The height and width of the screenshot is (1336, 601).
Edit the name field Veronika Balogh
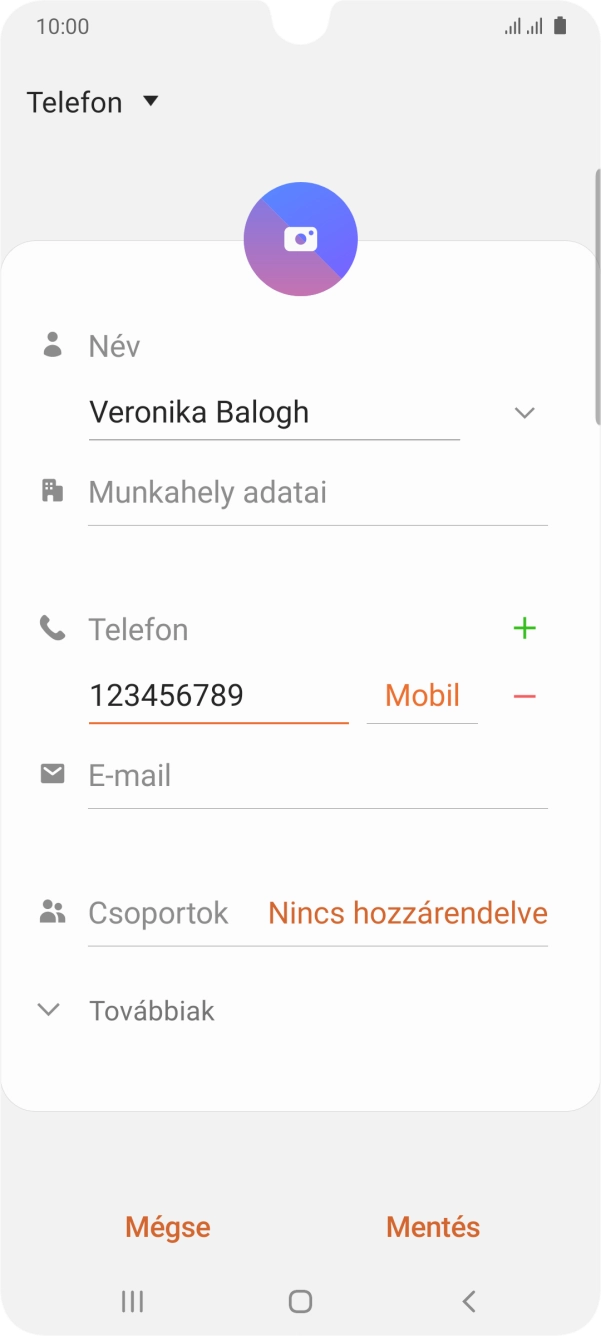273,413
